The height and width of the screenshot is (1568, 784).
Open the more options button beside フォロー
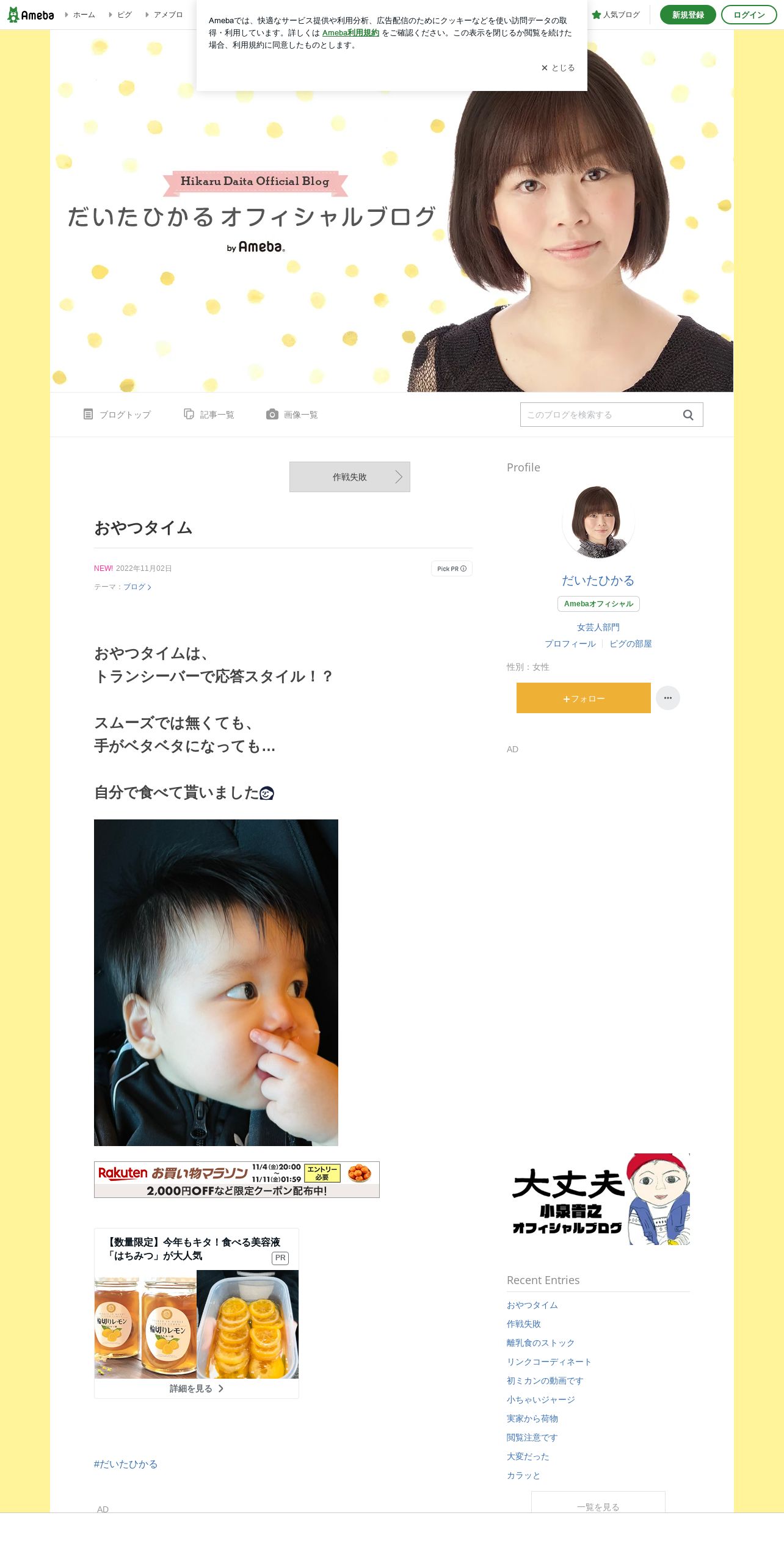(x=668, y=698)
